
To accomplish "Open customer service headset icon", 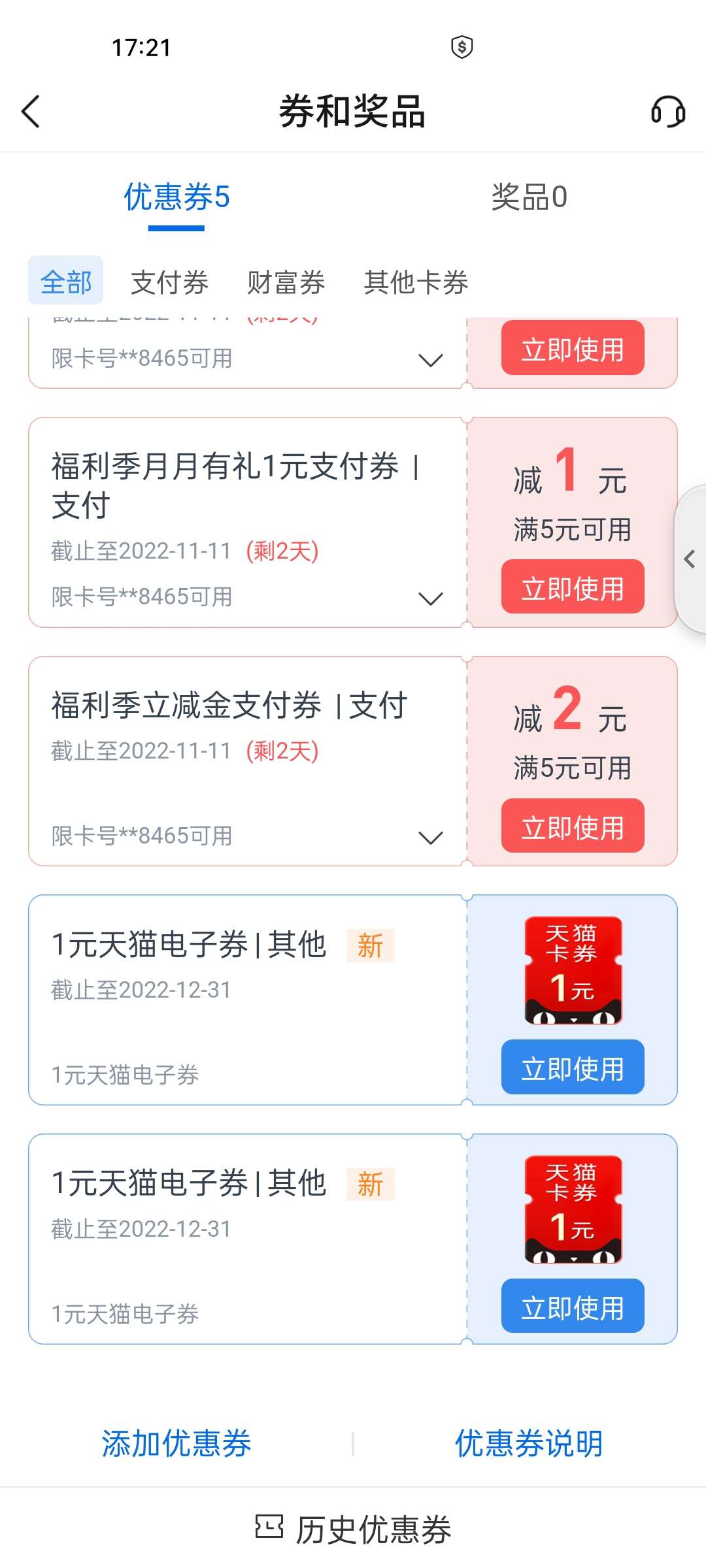I will (667, 112).
